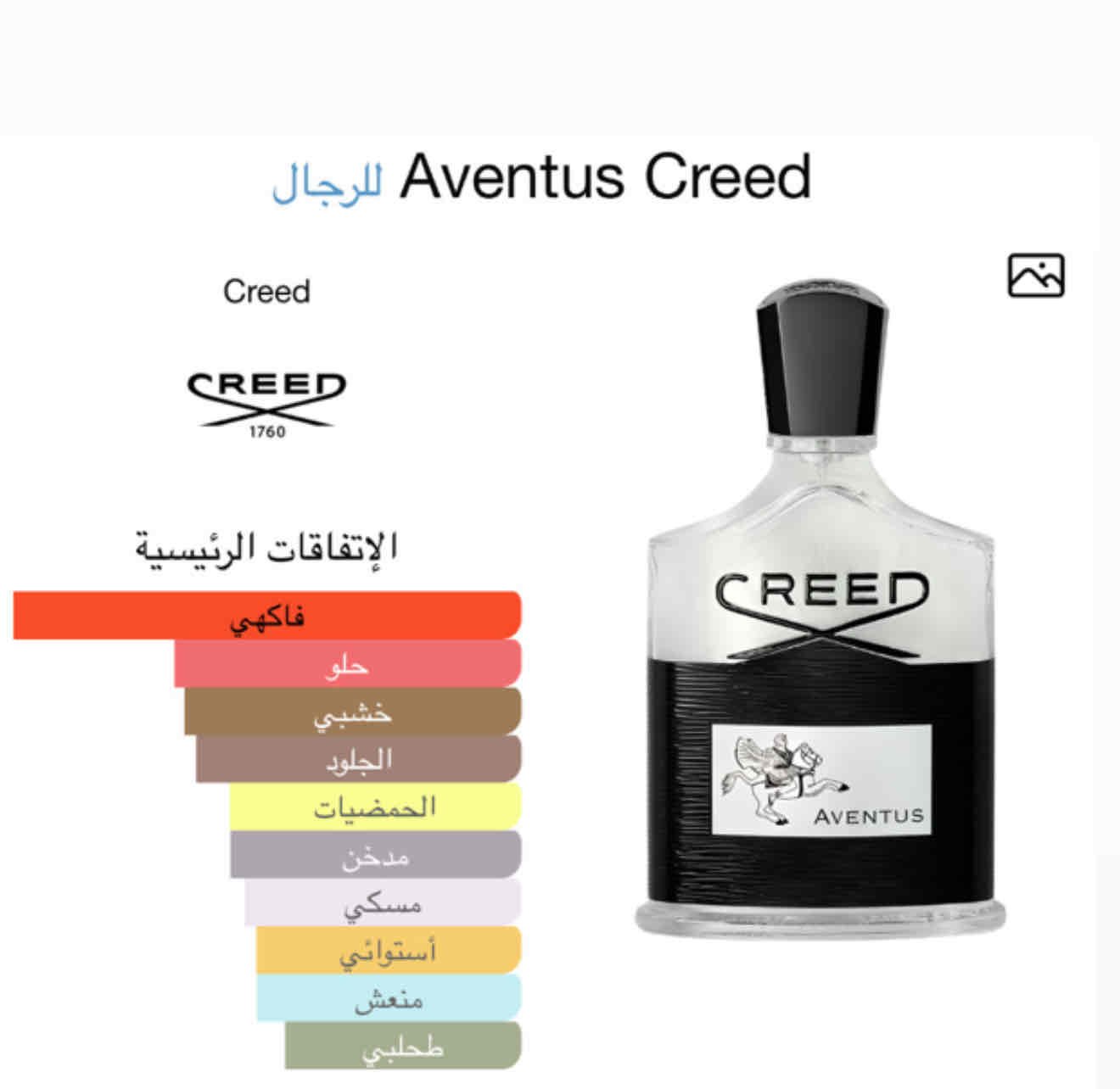Open the للرجال (for men) link

(x=328, y=181)
